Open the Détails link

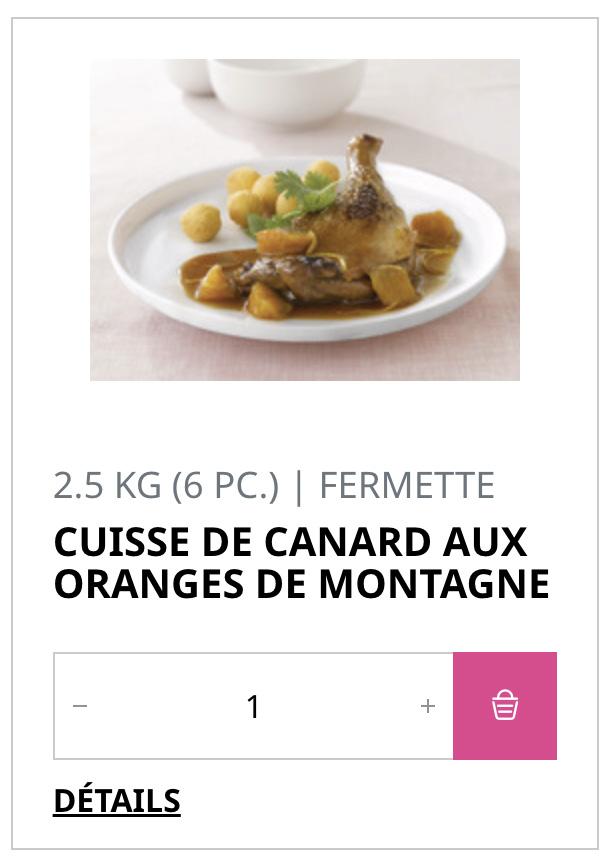[116, 801]
